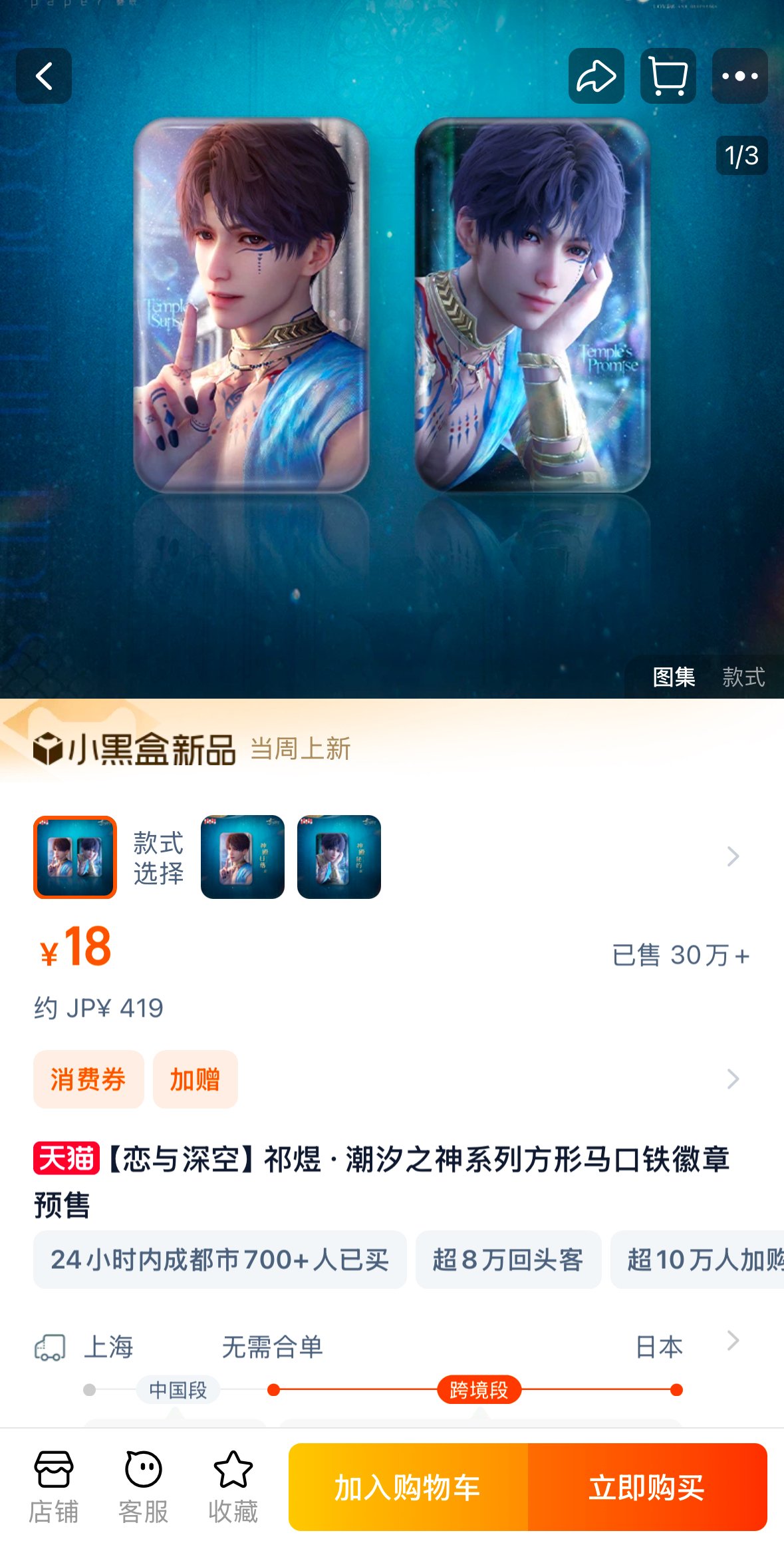Open the more options menu

[x=739, y=76]
